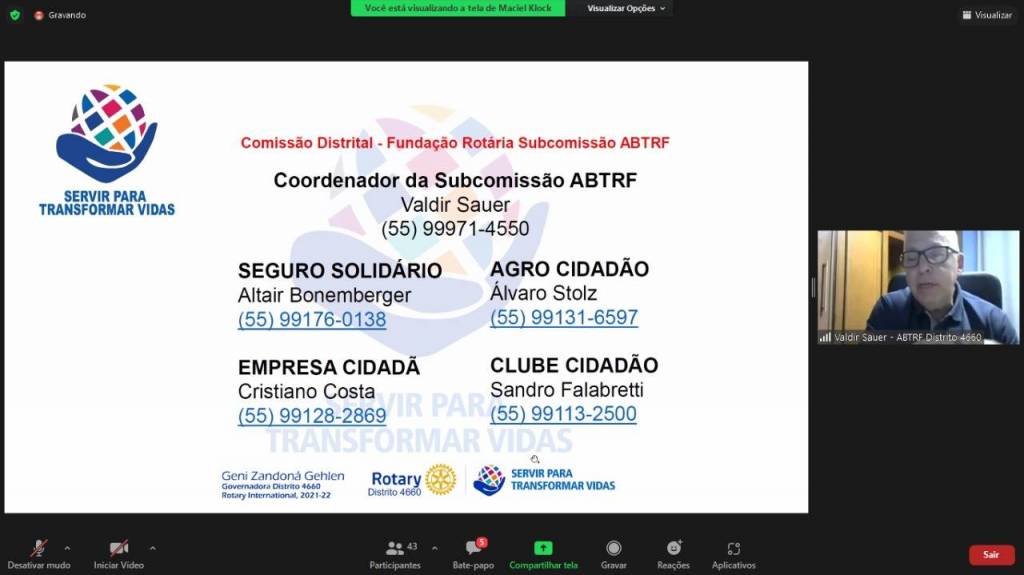
Task: Change layout with the Visualizar button
Action: click(x=987, y=15)
